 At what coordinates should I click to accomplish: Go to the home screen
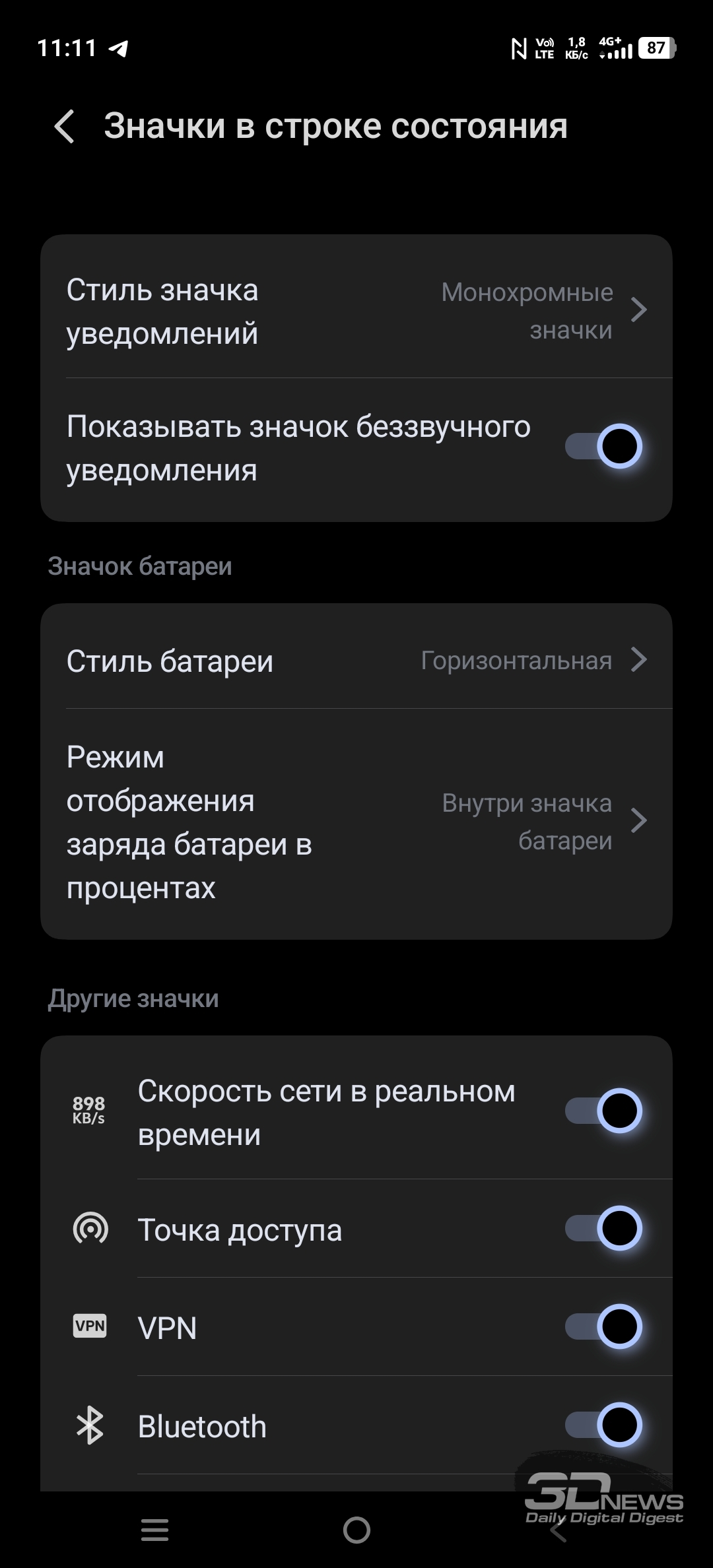356,1529
